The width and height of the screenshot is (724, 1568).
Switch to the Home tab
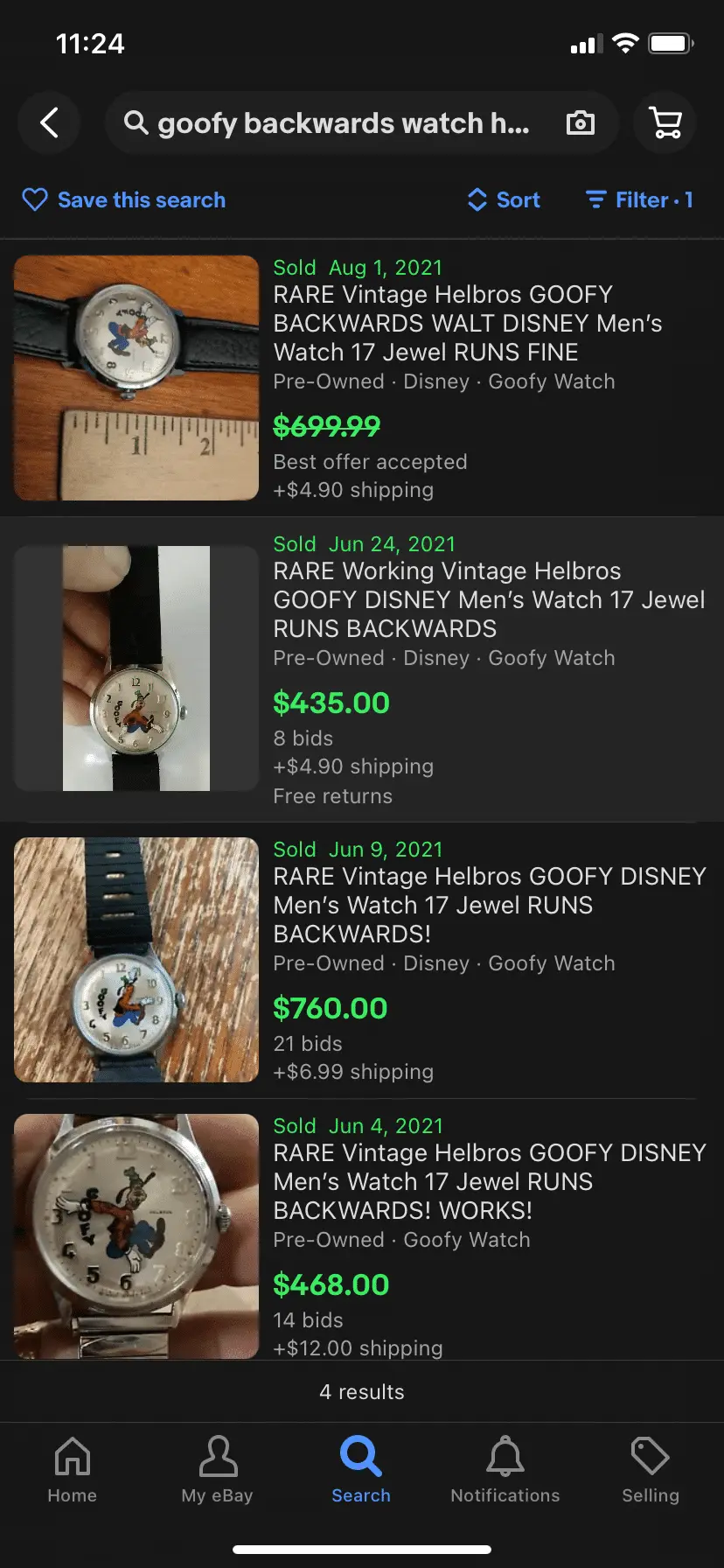point(73,1470)
